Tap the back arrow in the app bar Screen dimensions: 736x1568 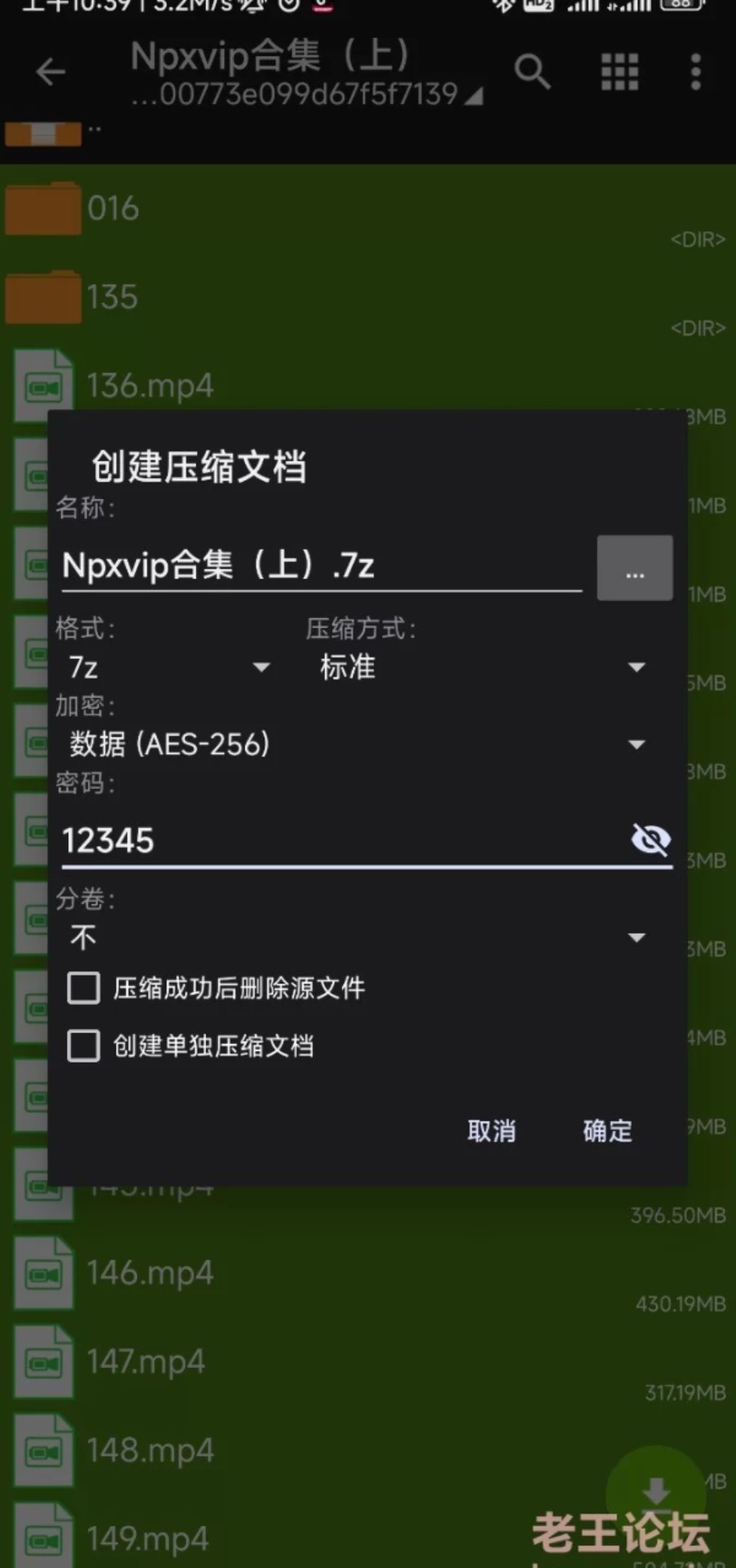51,73
